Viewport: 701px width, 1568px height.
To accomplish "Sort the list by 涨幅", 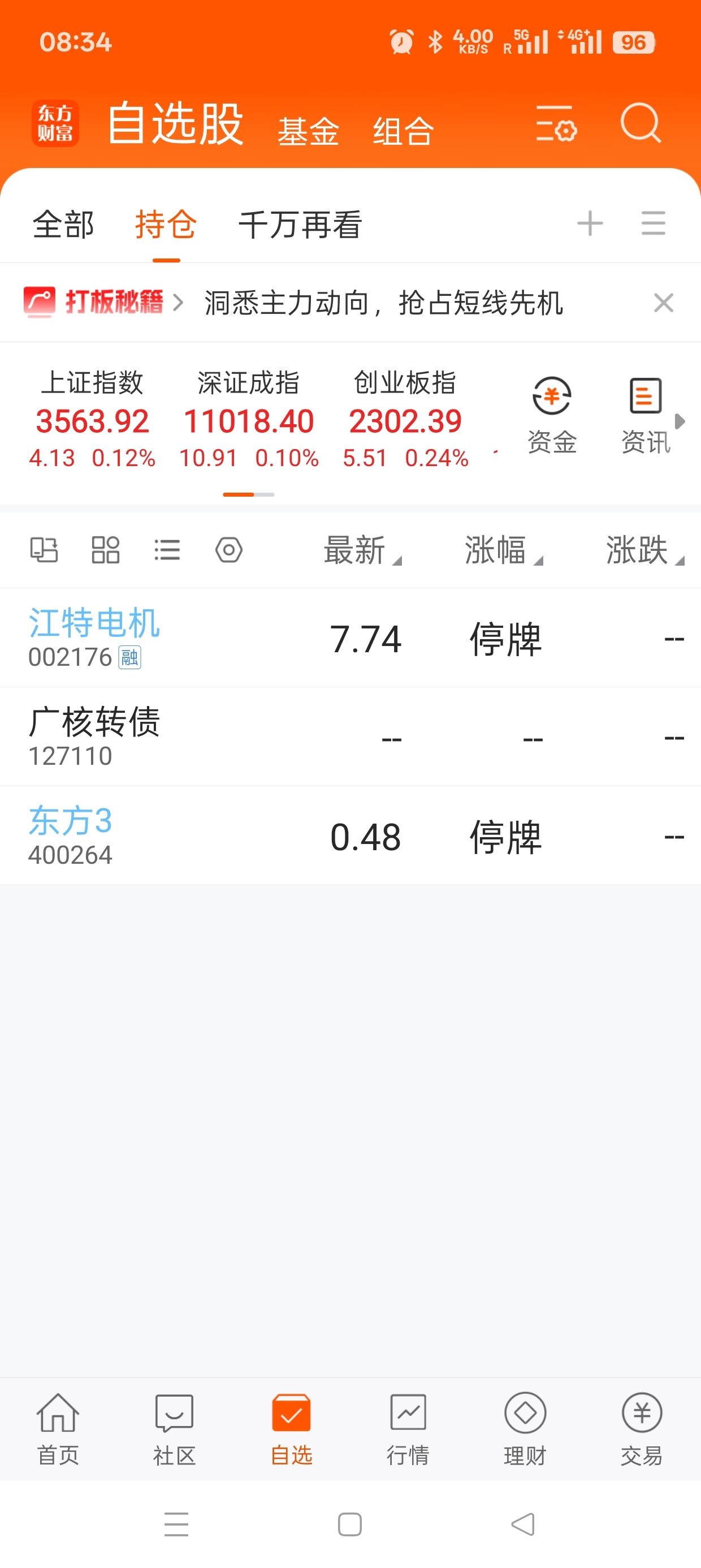I will 503,550.
